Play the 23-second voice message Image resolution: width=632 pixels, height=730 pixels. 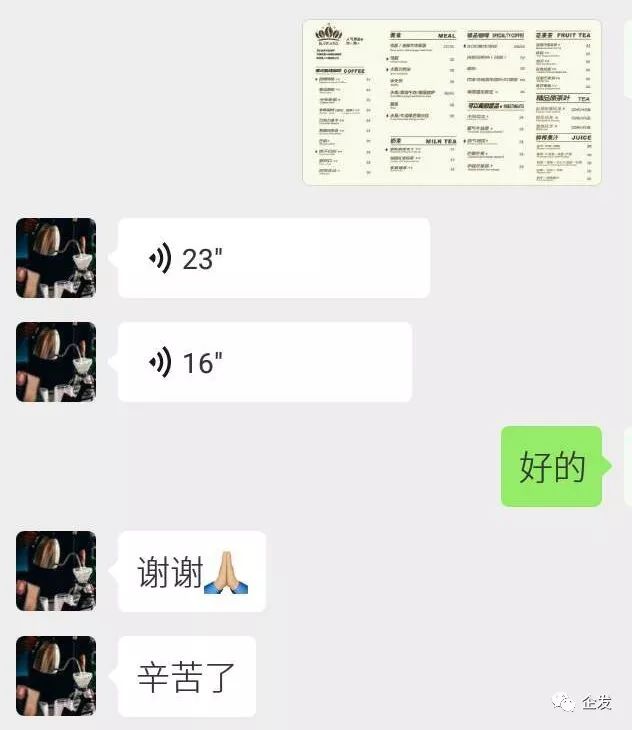coord(273,258)
